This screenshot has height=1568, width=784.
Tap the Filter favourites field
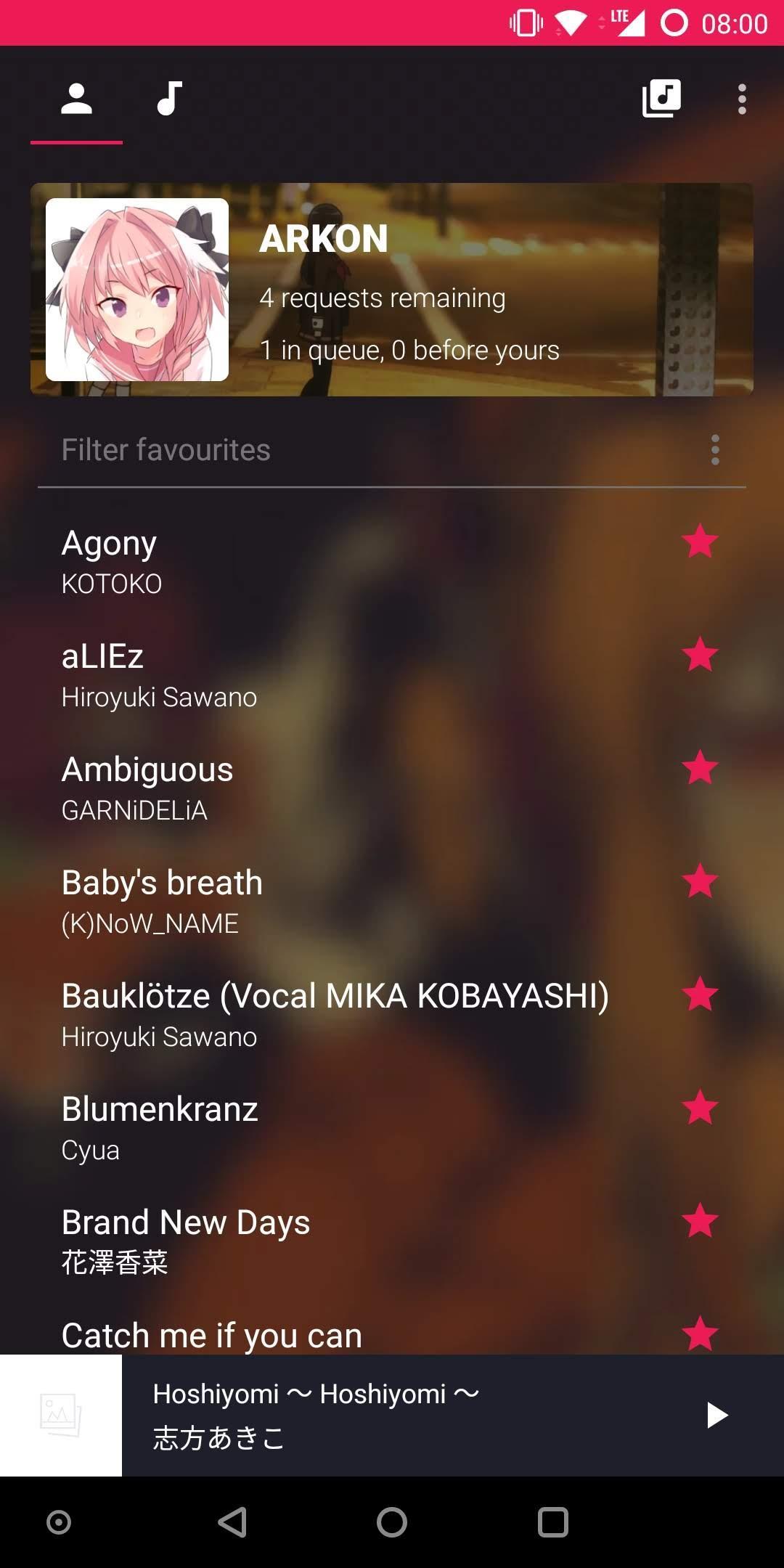coord(363,450)
